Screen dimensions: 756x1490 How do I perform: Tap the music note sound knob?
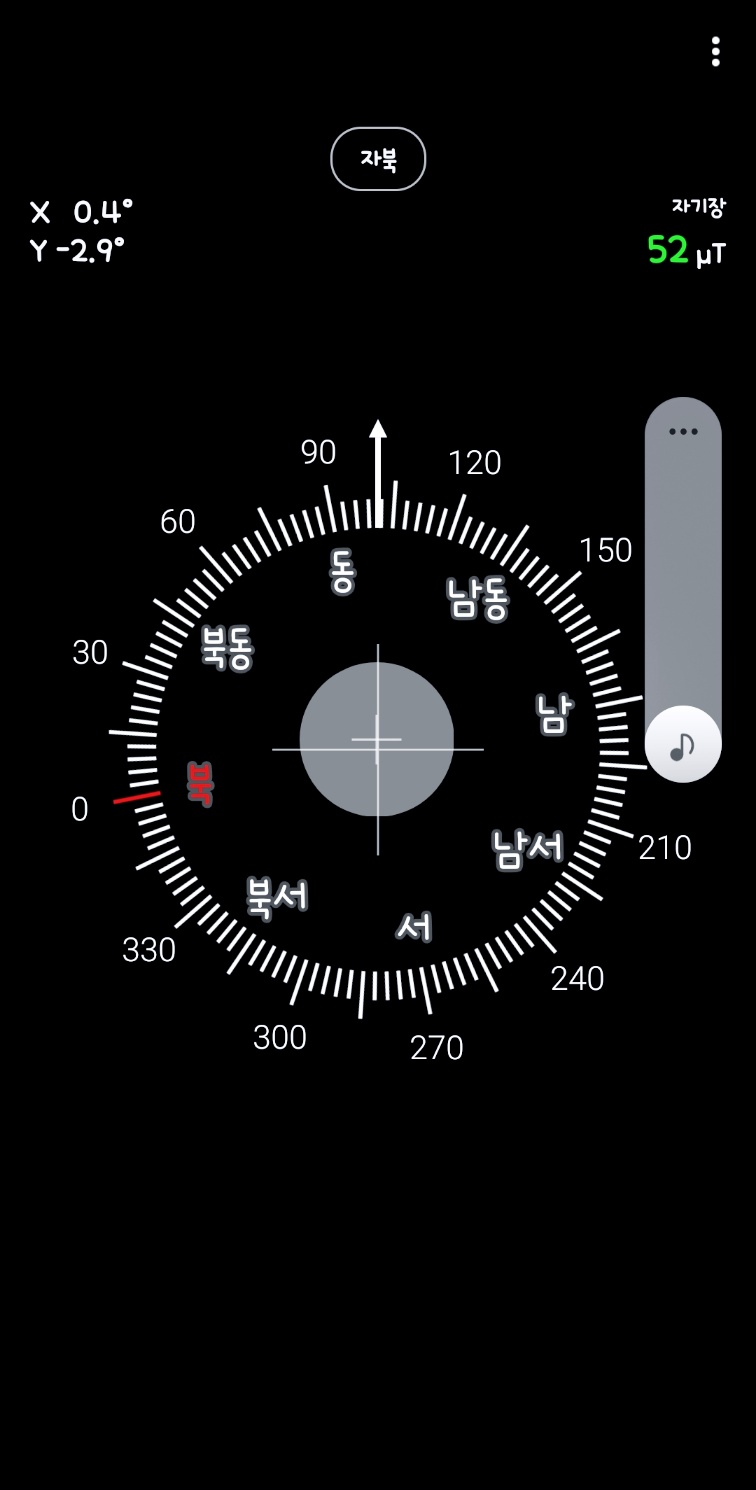pyautogui.click(x=683, y=744)
